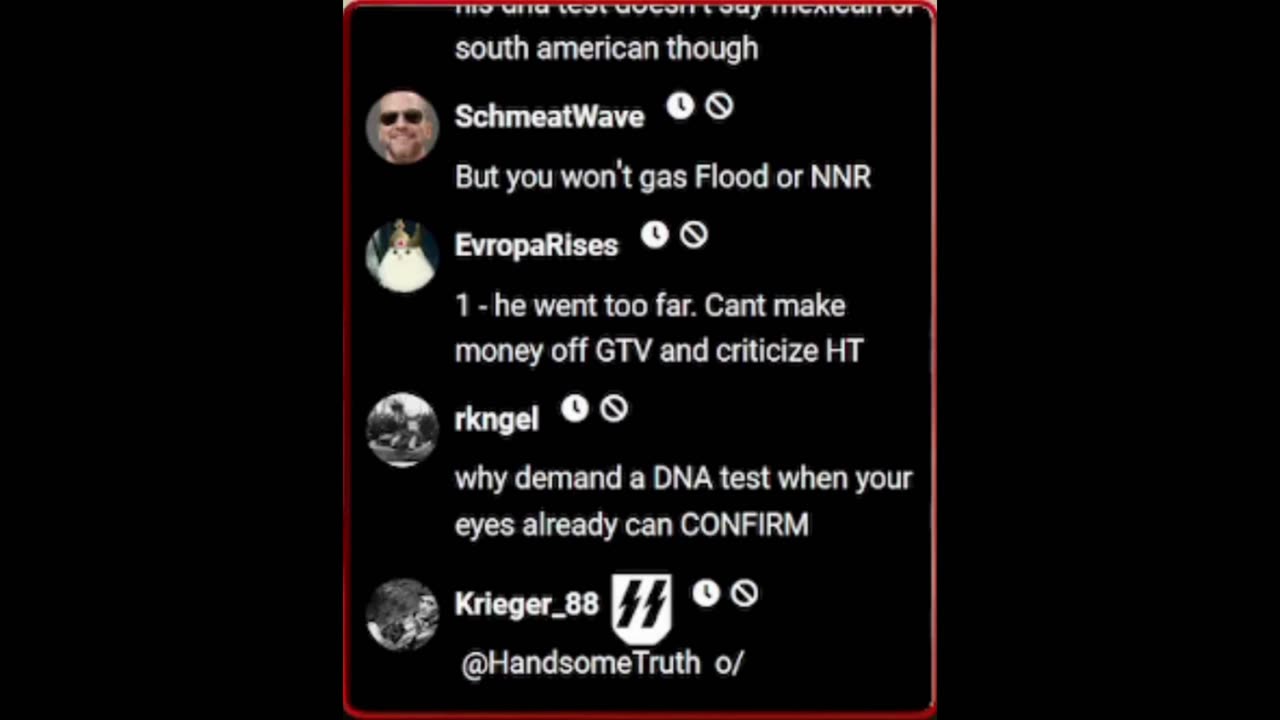Tap the ban icon next to EvropaRises
Image resolution: width=1280 pixels, height=720 pixels.
[x=693, y=235]
